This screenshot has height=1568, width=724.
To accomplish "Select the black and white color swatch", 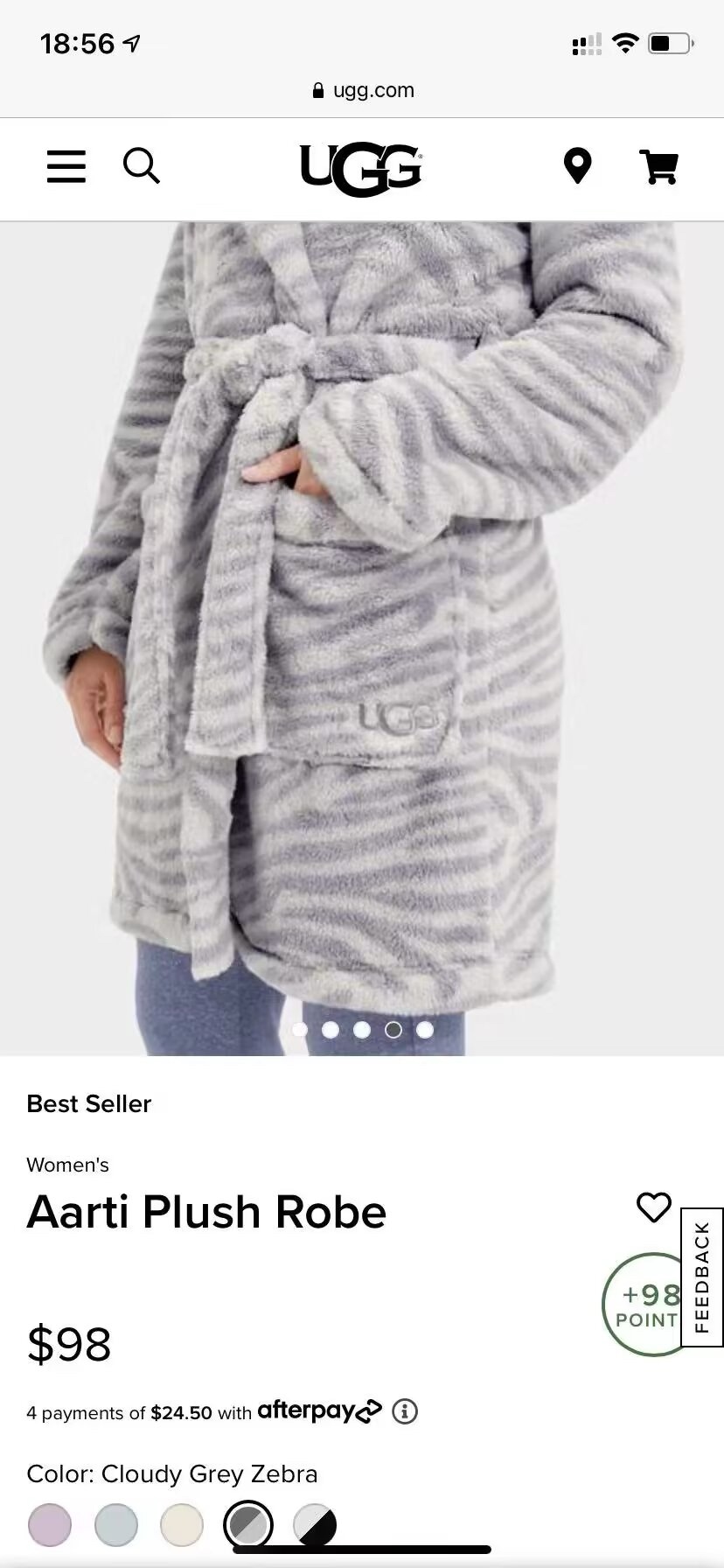I will click(x=315, y=1525).
